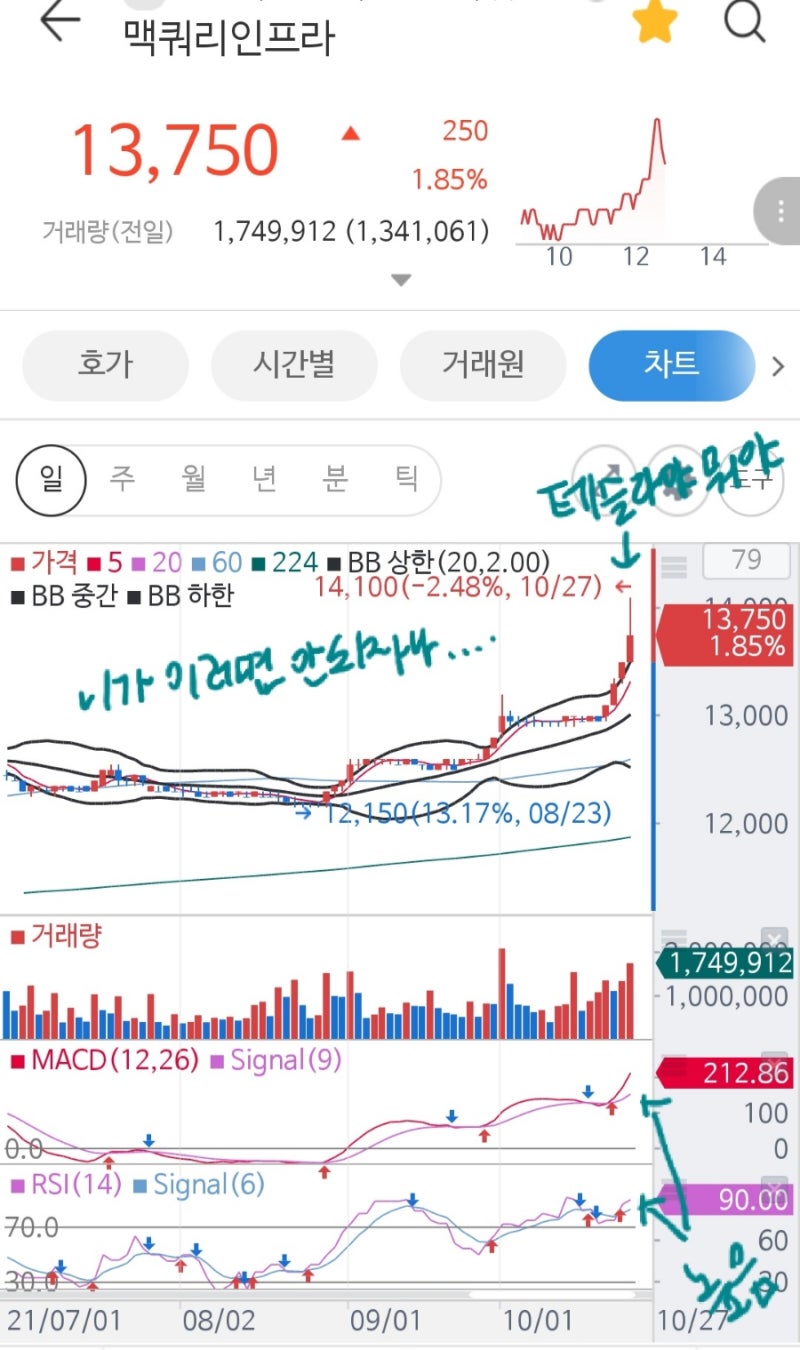
Task: Show more tabs with the right chevron
Action: coord(778,366)
